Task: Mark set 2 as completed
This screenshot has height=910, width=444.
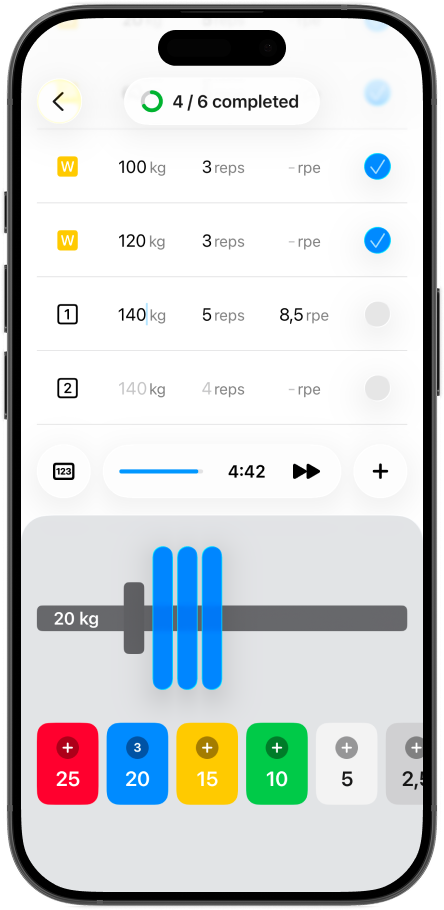Action: 377,388
